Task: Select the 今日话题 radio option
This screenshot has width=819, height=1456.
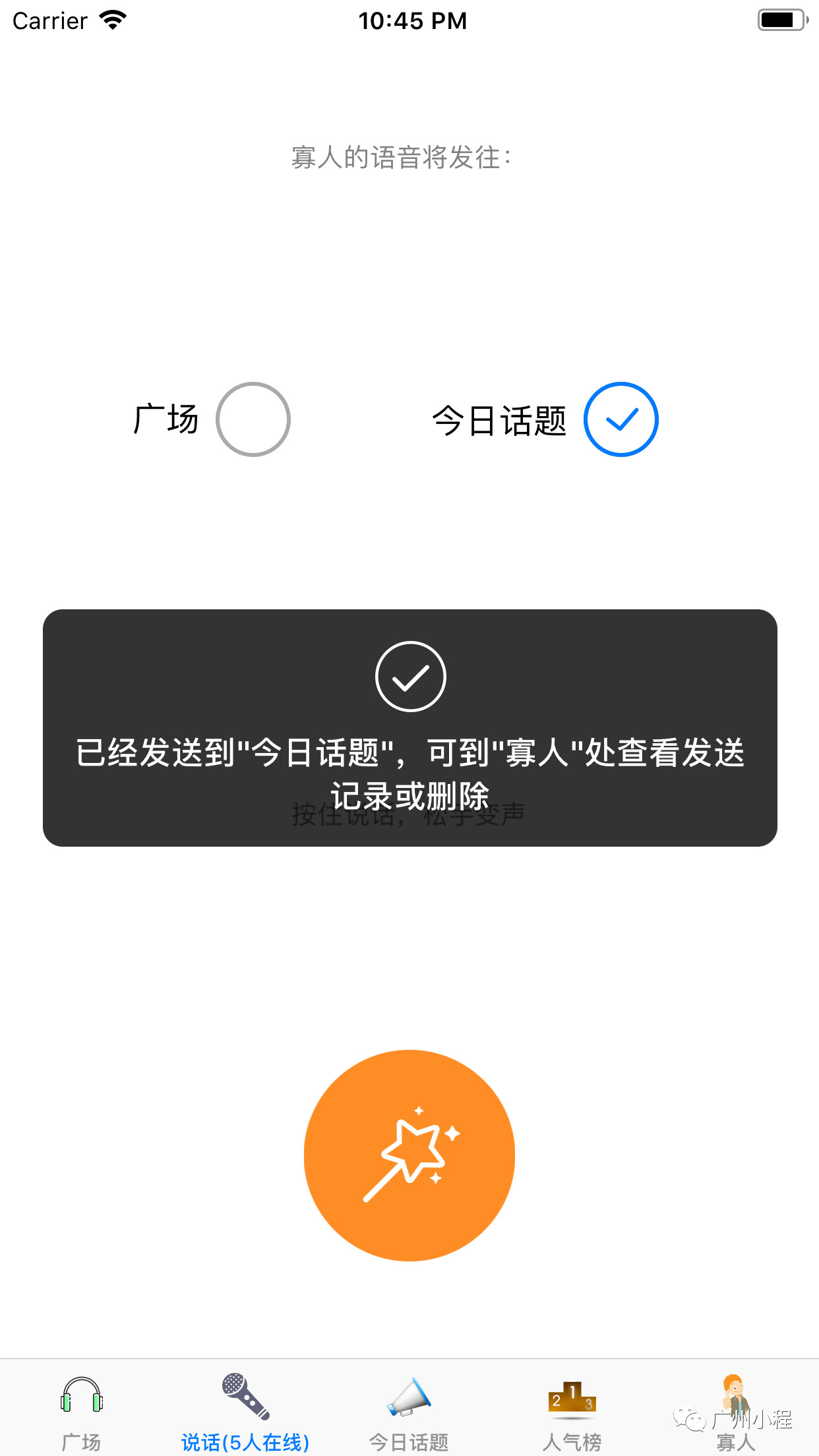Action: 621,419
